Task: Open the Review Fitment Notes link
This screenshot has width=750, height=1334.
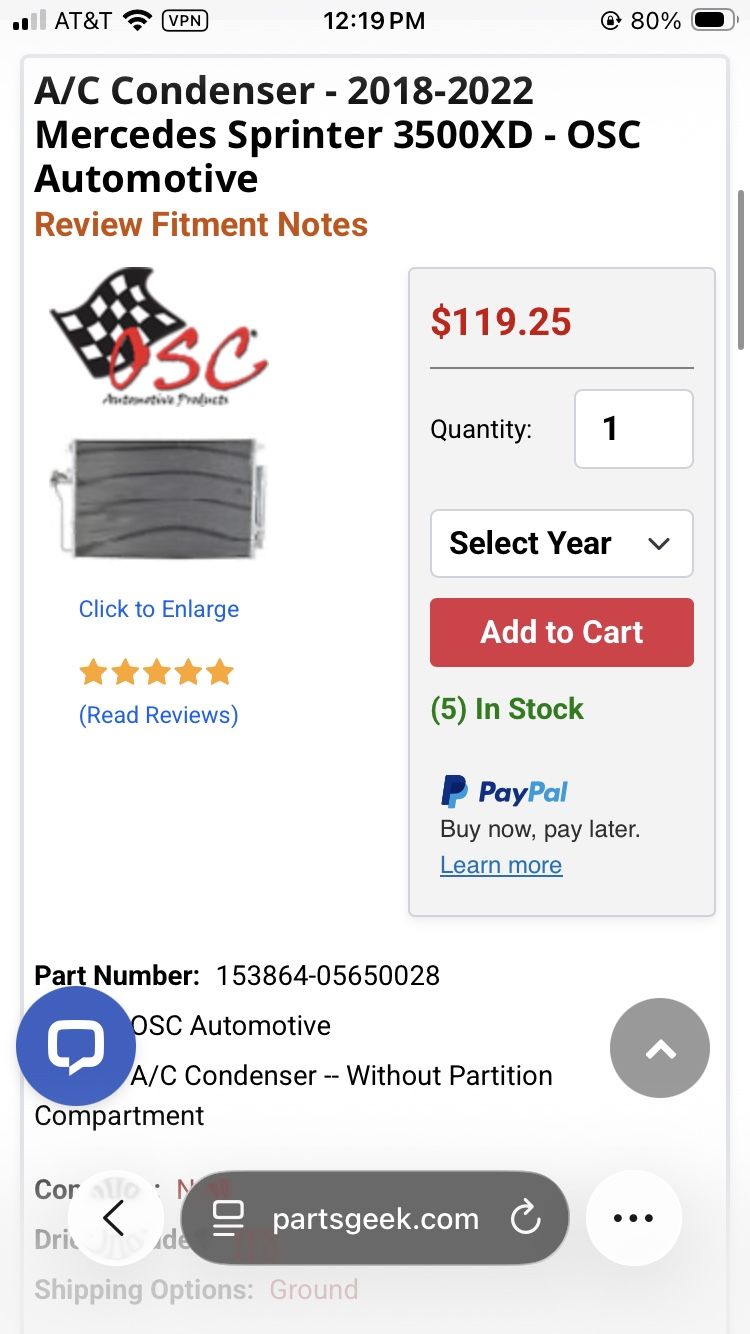Action: point(200,225)
